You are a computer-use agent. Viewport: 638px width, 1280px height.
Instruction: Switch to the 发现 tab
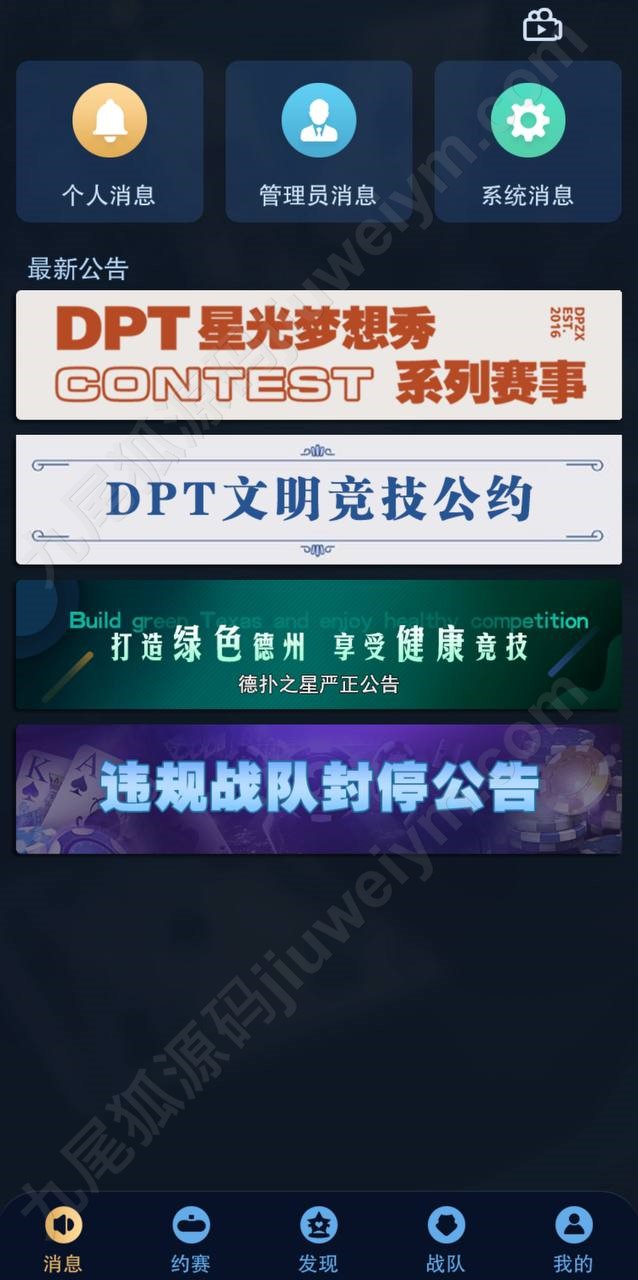point(318,1238)
